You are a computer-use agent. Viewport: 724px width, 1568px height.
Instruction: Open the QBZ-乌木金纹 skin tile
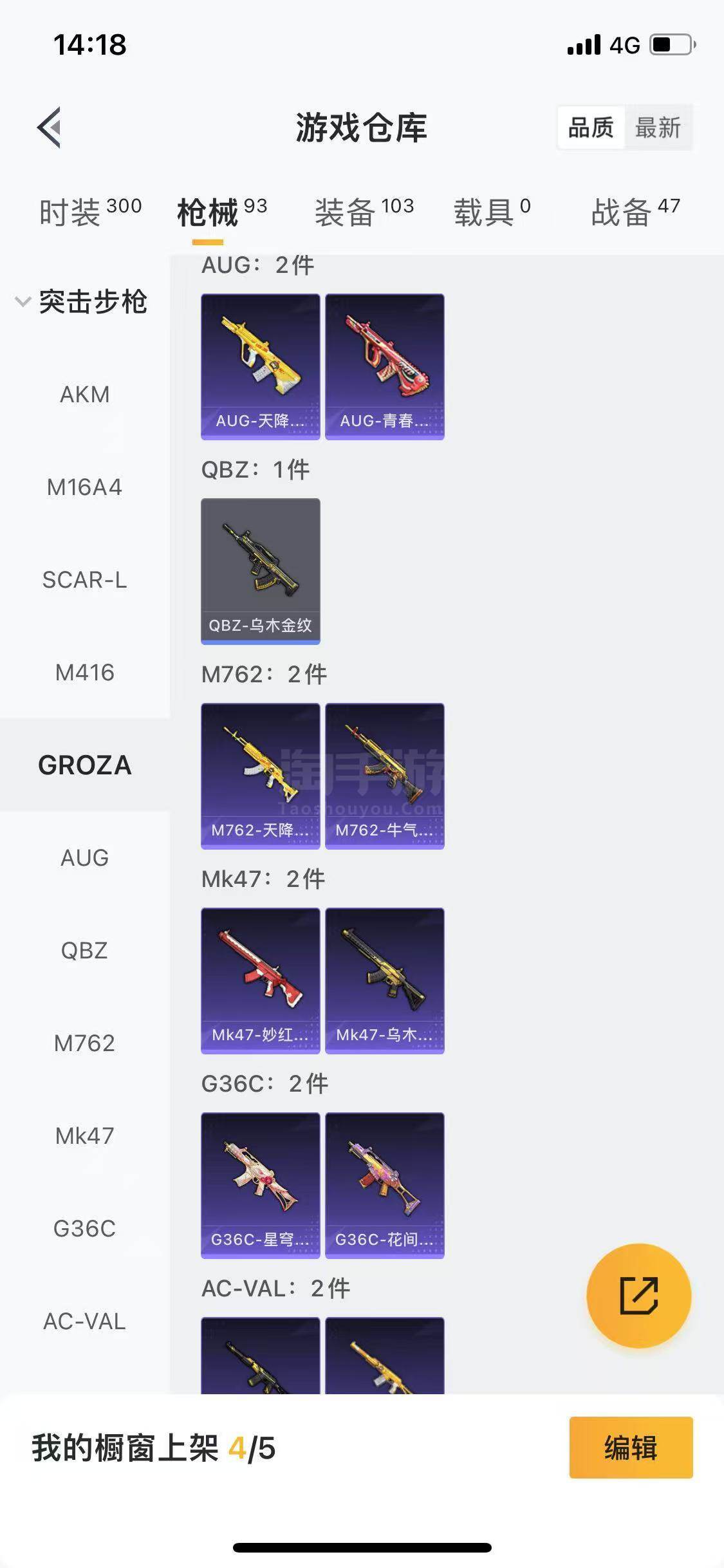pyautogui.click(x=260, y=572)
